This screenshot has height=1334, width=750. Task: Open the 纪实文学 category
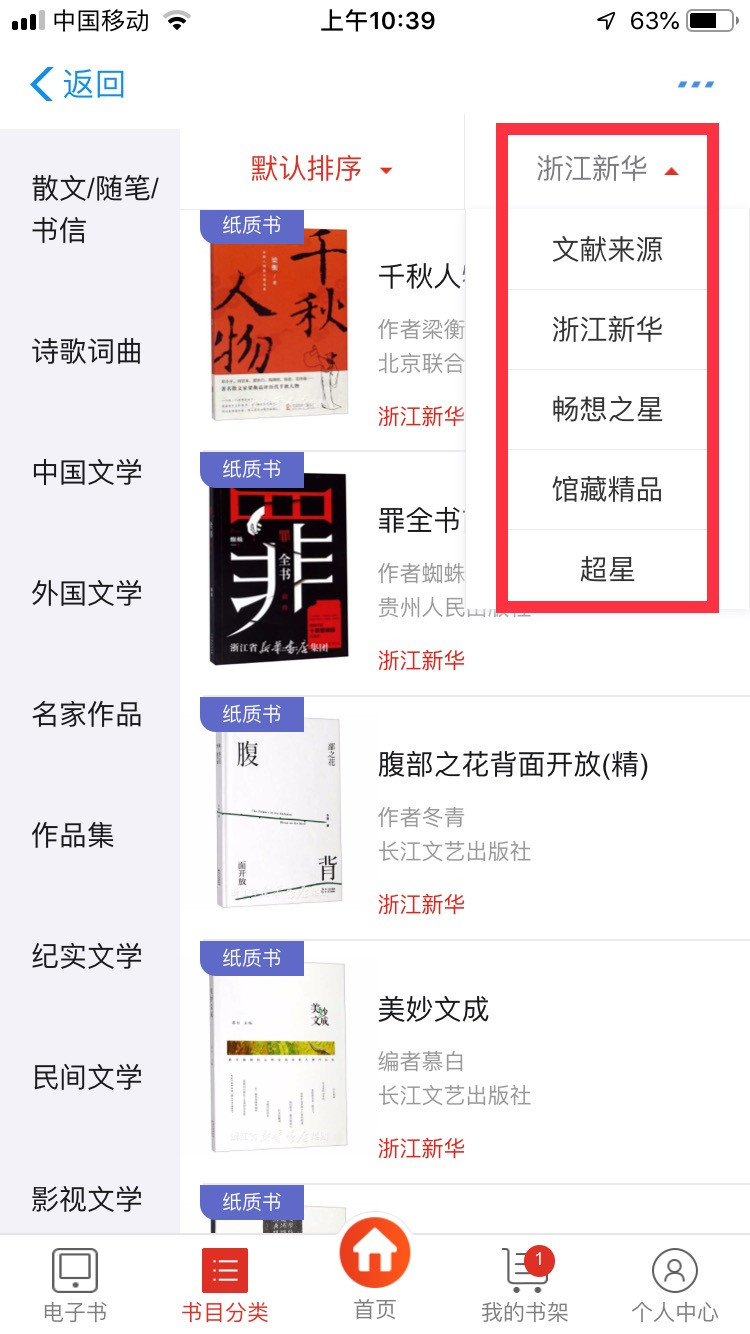point(87,956)
